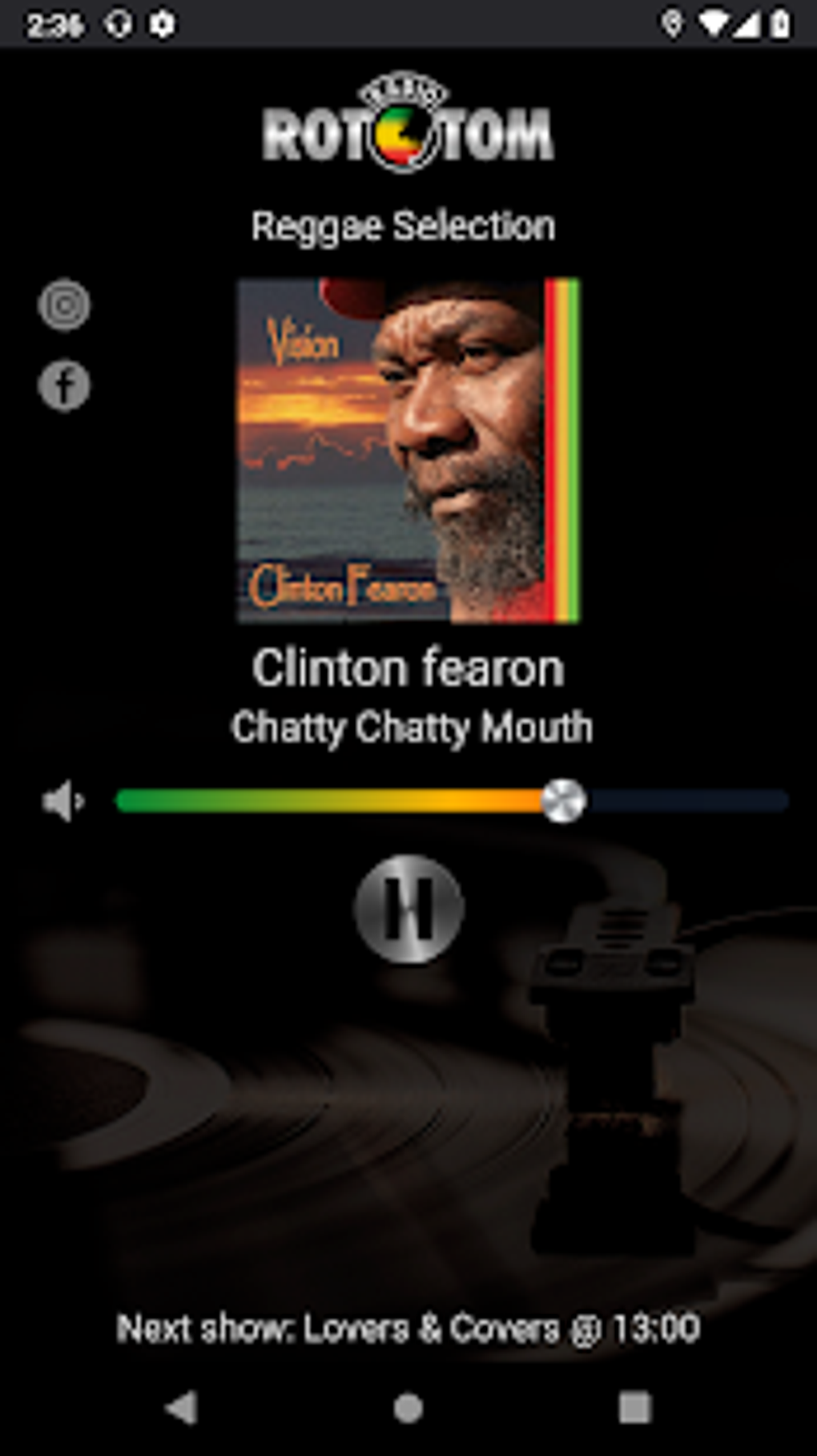This screenshot has width=817, height=1456.
Task: Toggle mute with the volume speaker
Action: [x=64, y=801]
